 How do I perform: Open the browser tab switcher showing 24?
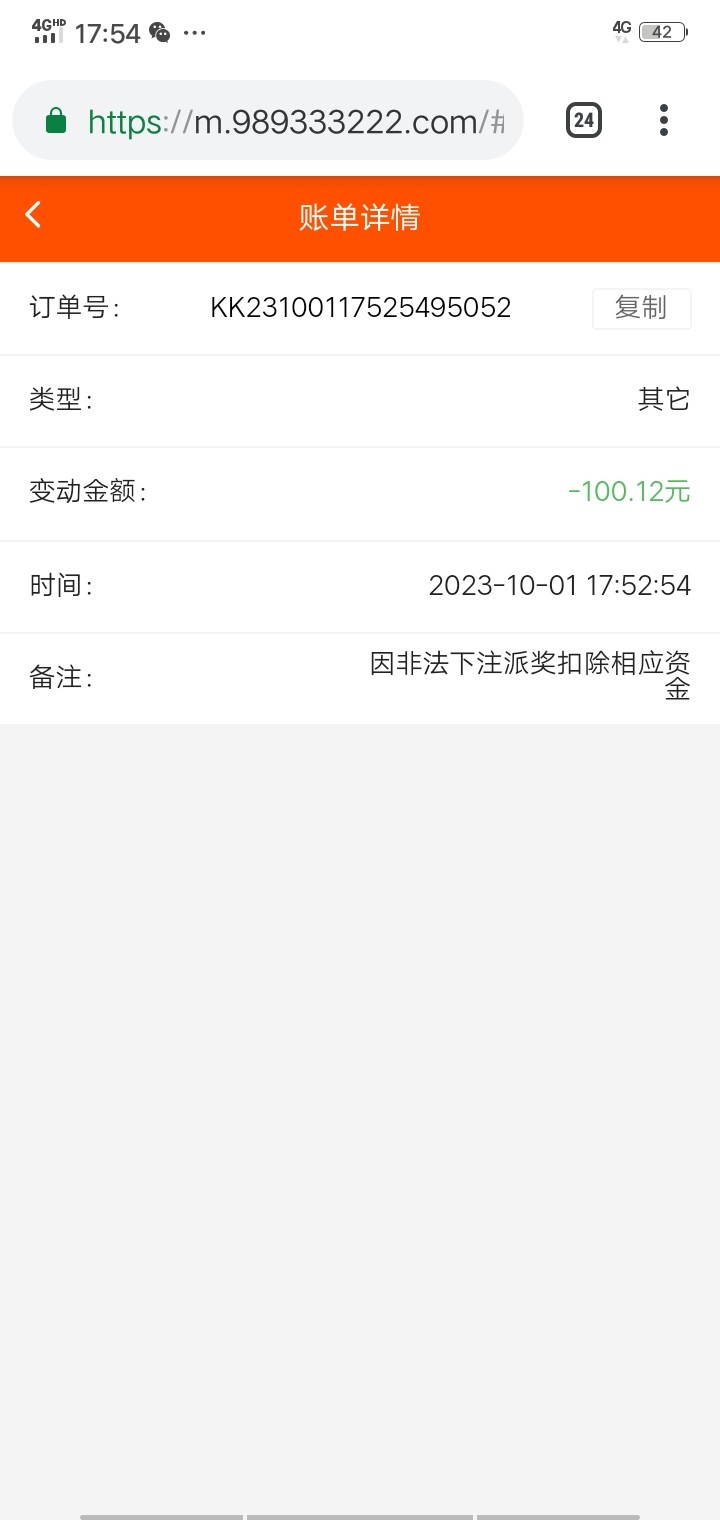tap(584, 121)
